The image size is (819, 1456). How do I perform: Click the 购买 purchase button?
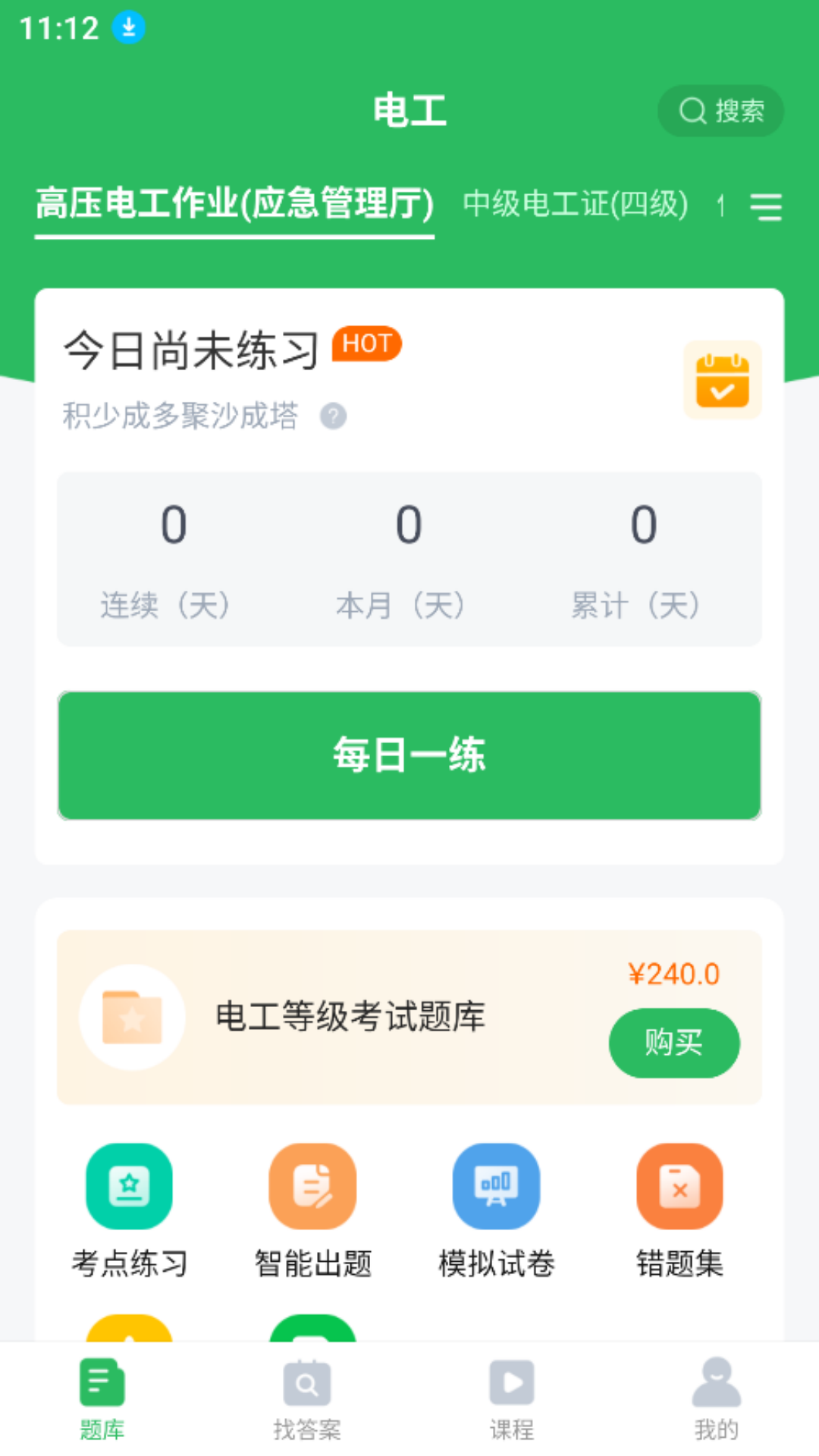[x=673, y=1043]
